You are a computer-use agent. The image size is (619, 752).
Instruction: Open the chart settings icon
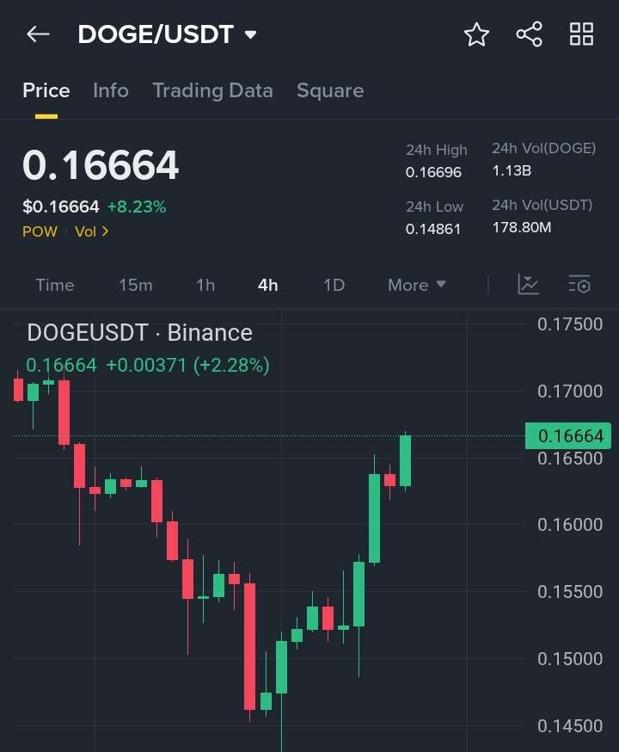tap(580, 285)
